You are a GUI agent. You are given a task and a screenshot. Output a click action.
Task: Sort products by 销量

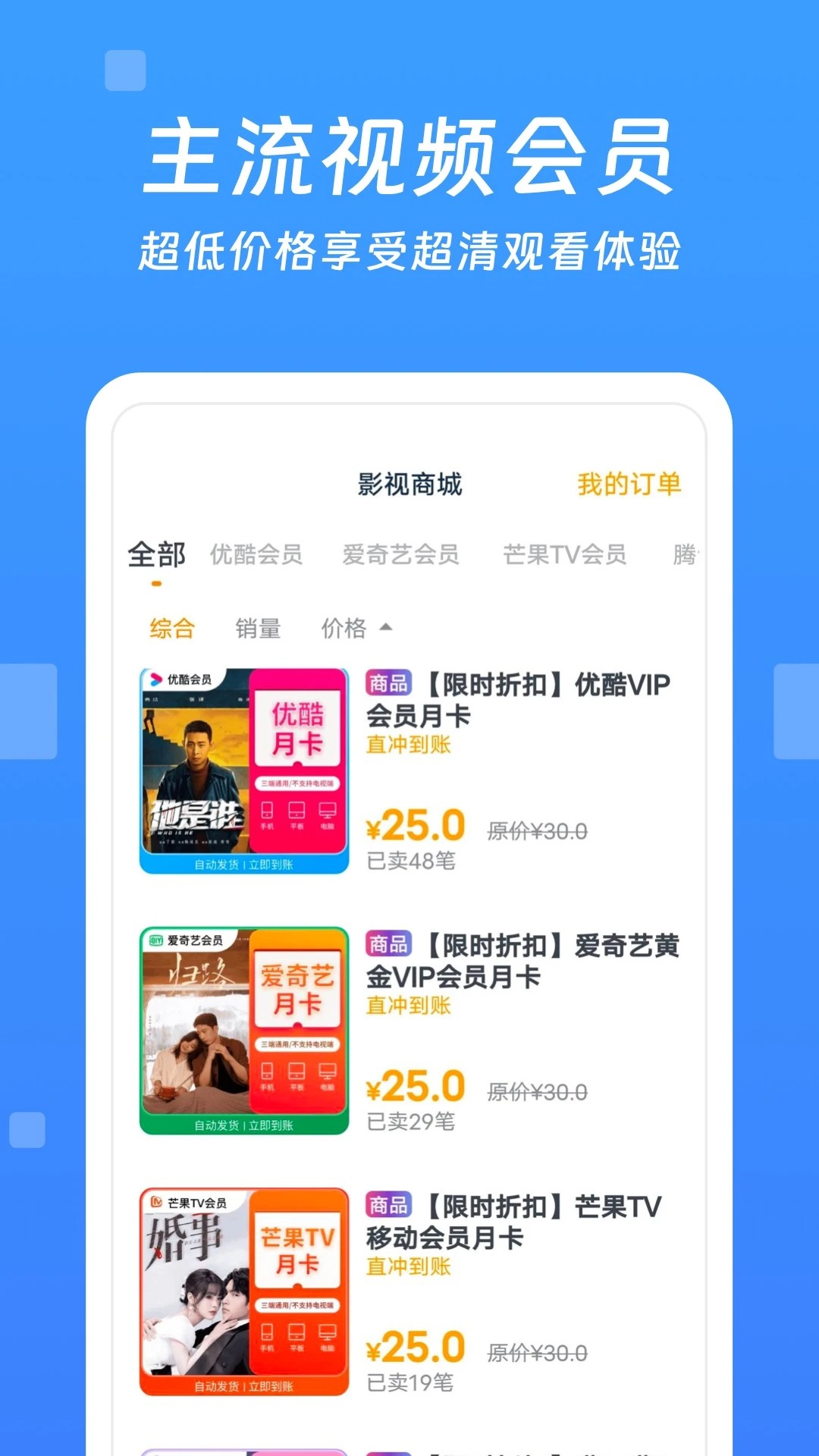(x=258, y=628)
